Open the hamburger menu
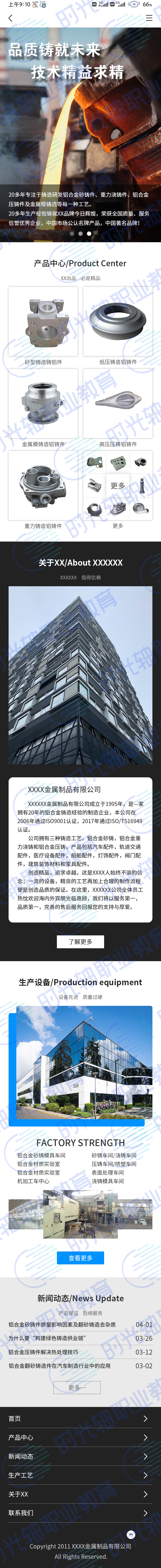Screen dimensions: 161x1568 click(x=149, y=18)
